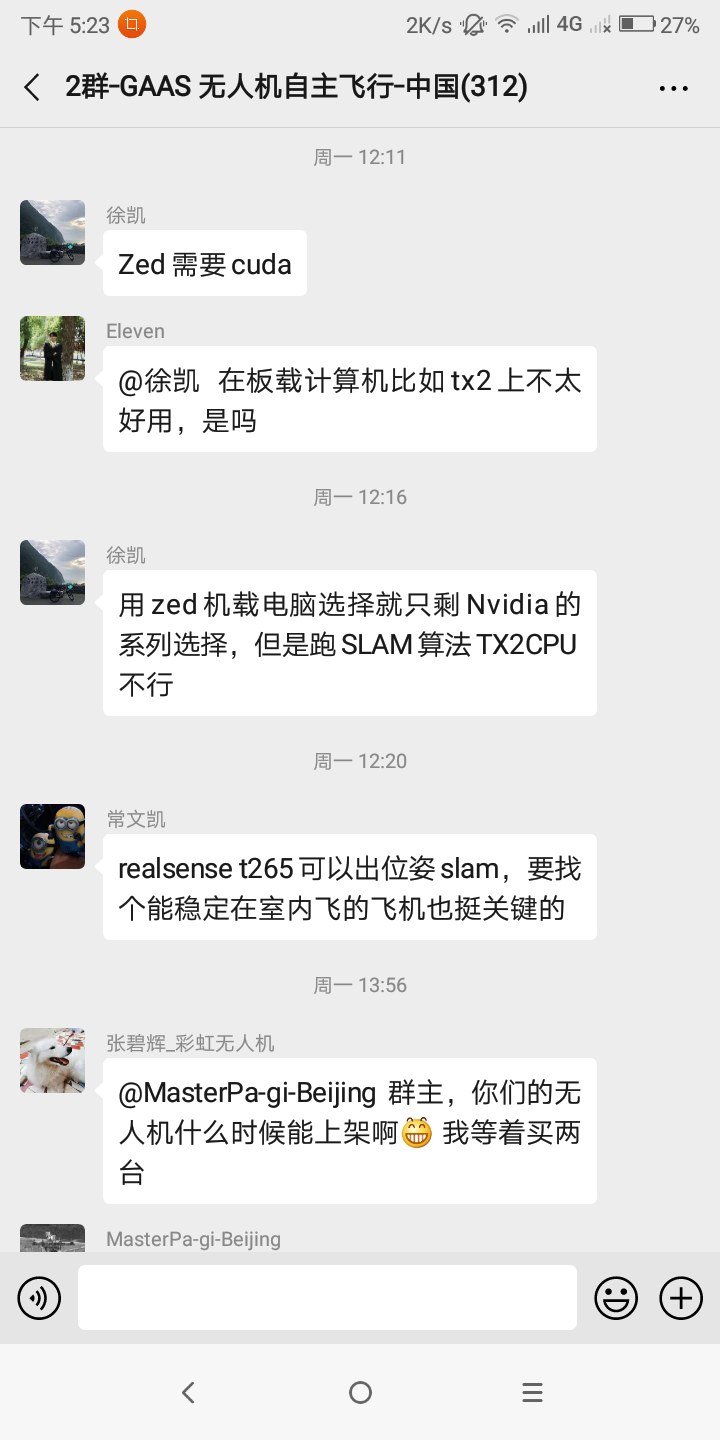Viewport: 720px width, 1440px height.
Task: Switch to voice message input
Action: pos(39,1298)
